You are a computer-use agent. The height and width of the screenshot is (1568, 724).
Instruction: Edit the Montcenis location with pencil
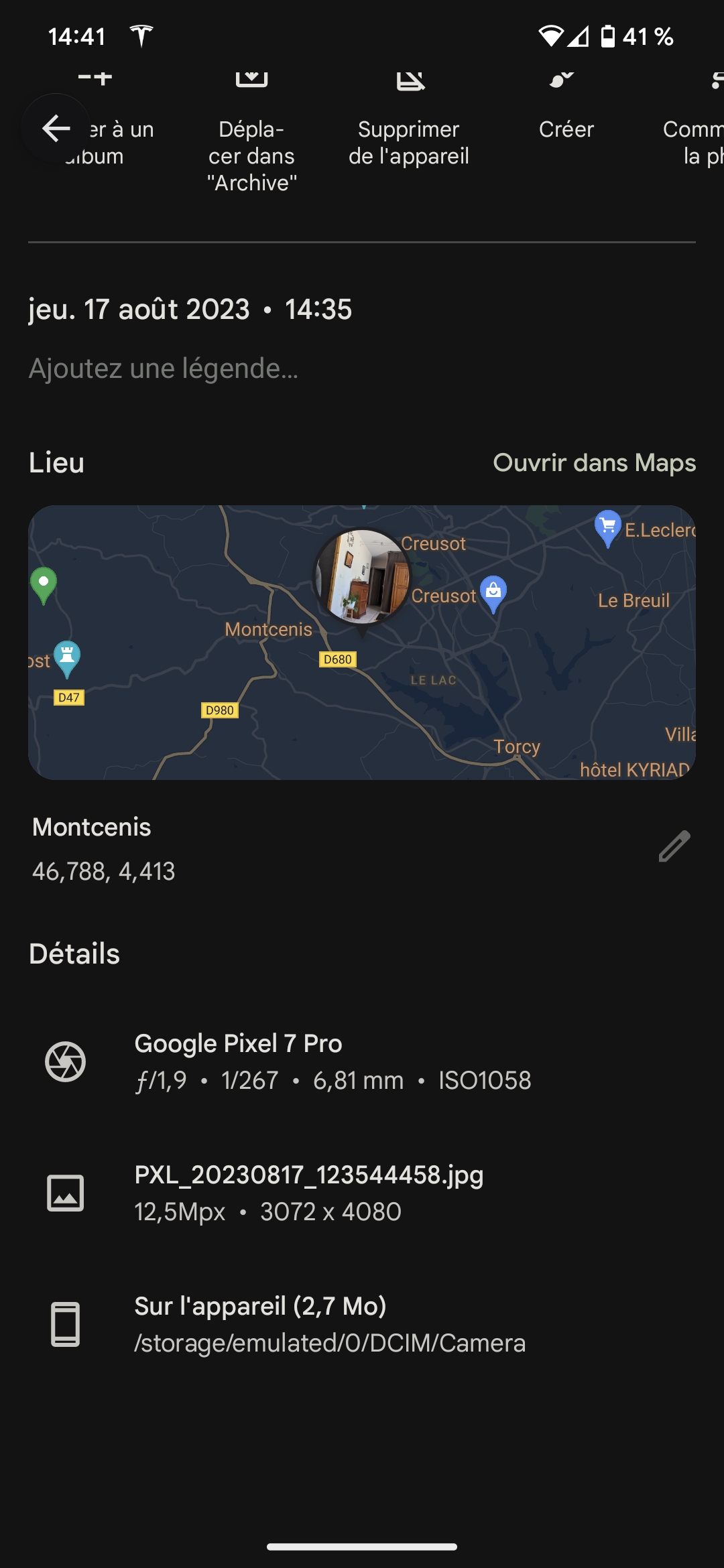pos(674,846)
